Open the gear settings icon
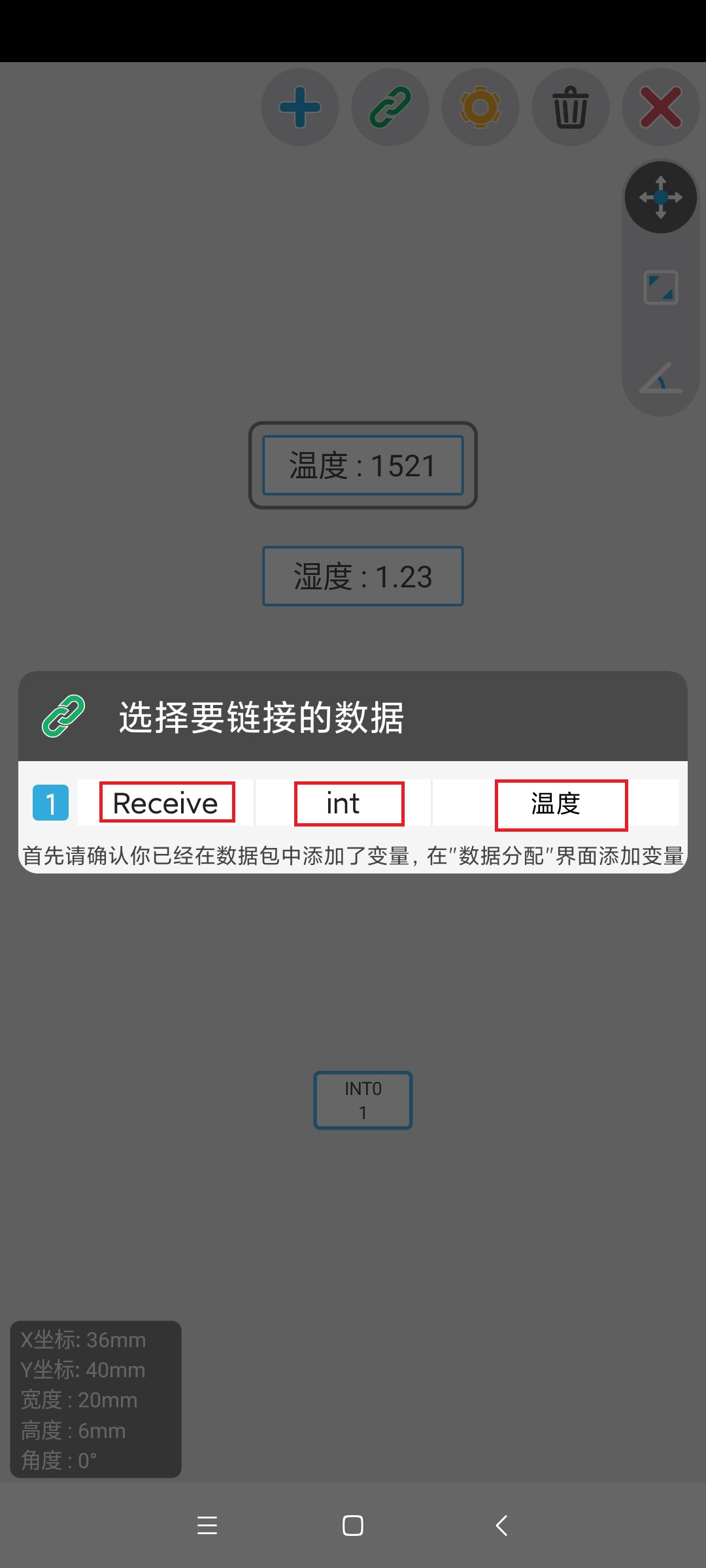Viewport: 706px width, 1568px height. pos(480,107)
